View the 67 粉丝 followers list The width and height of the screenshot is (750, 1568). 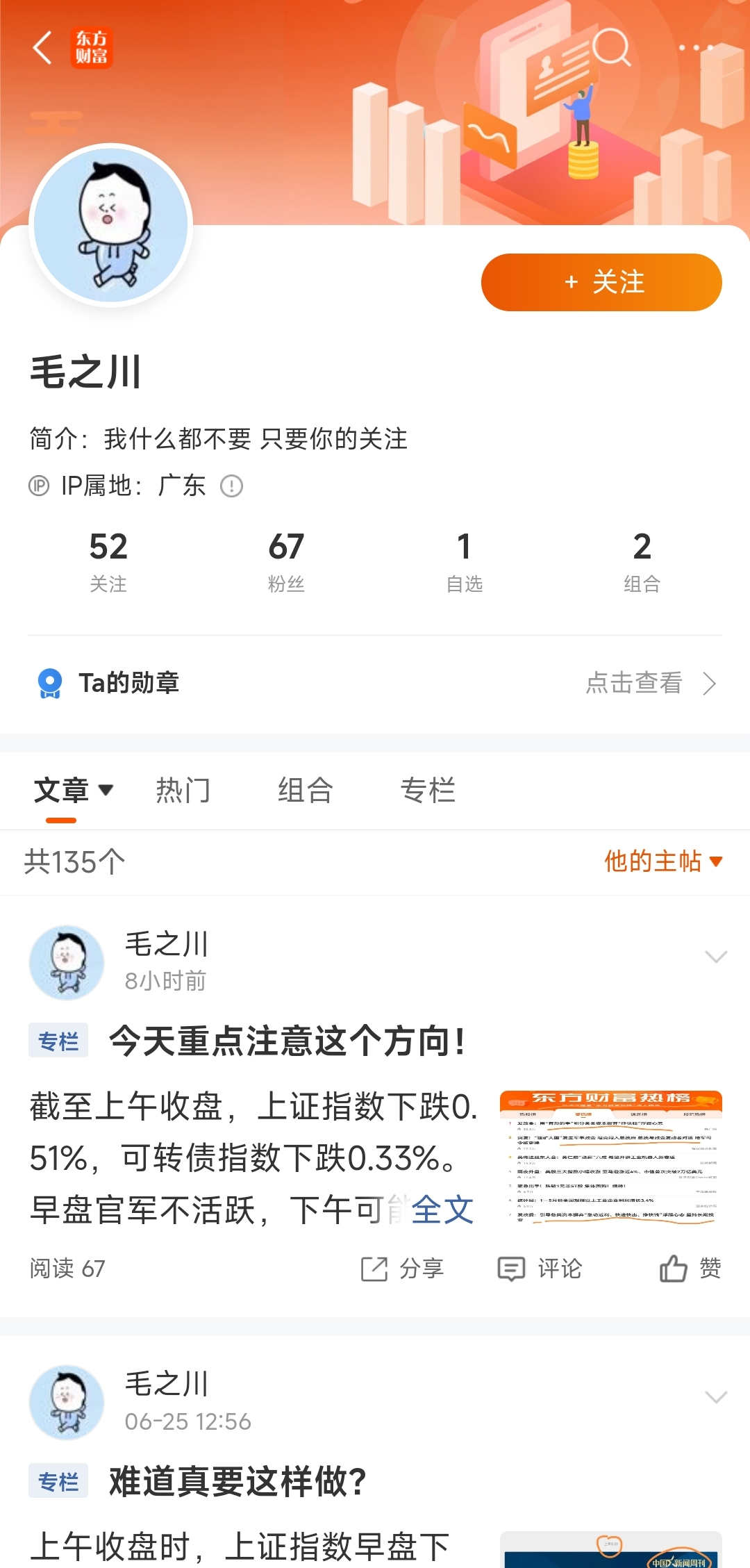[x=286, y=561]
